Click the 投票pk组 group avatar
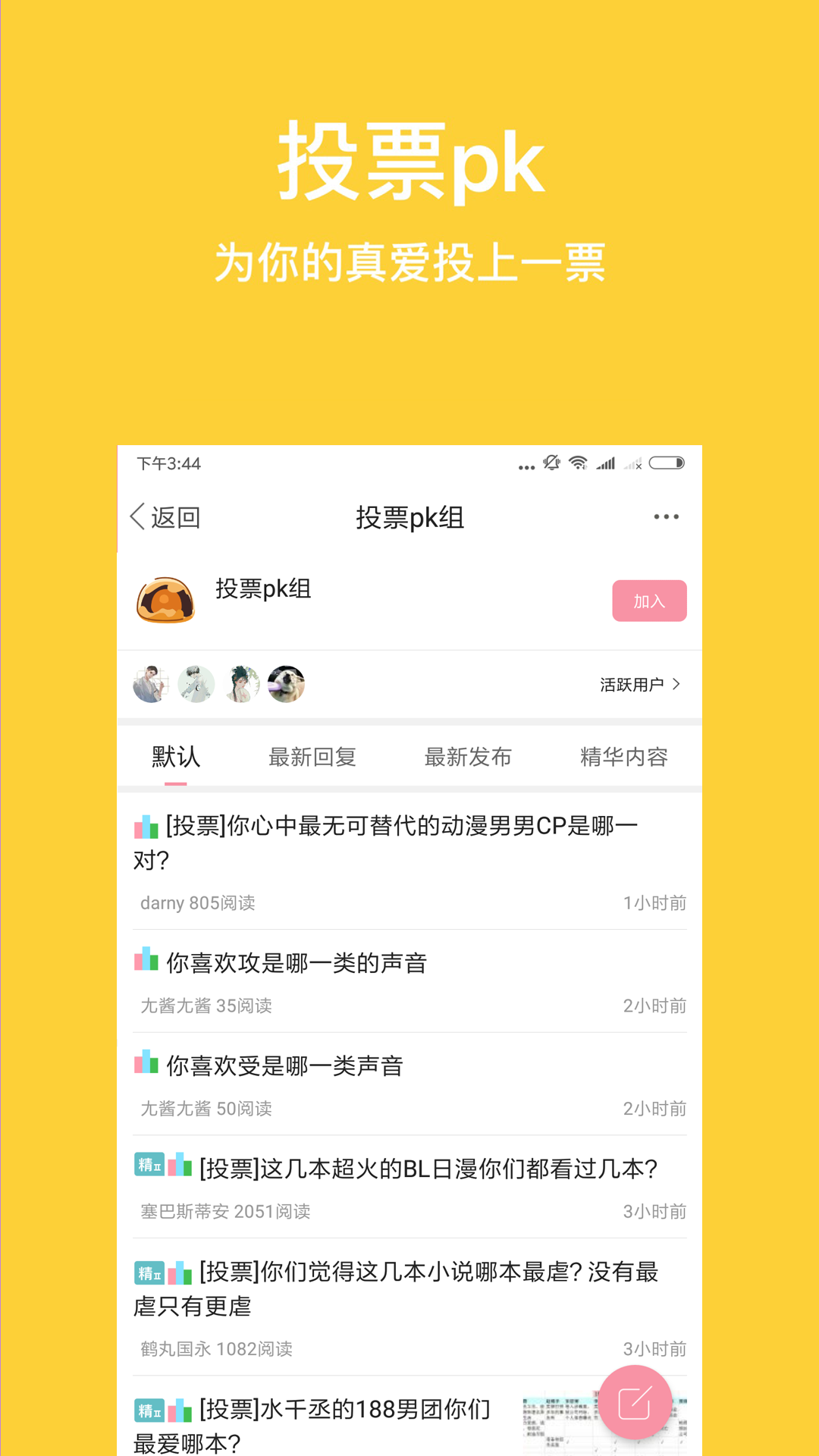 point(164,601)
